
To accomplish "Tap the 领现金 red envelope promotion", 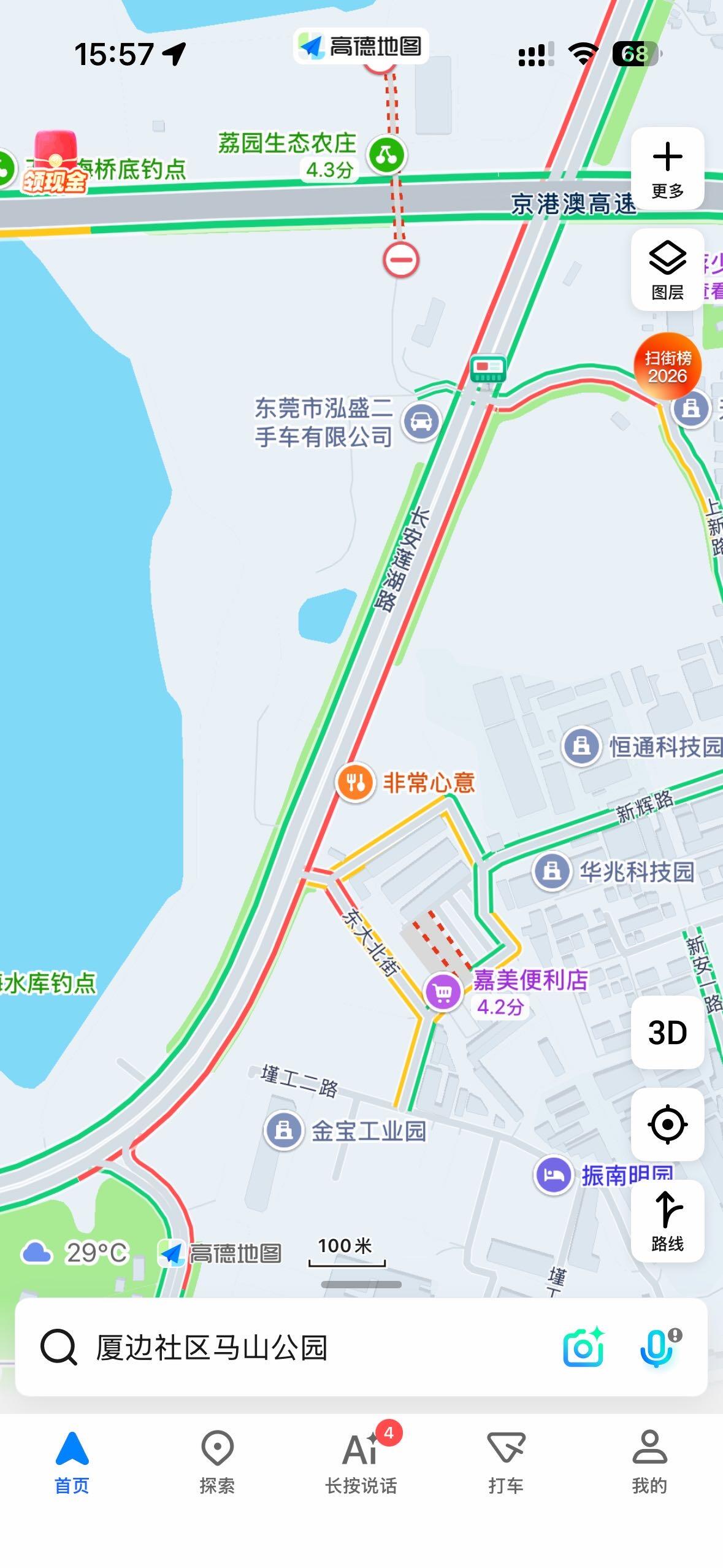I will (55, 163).
